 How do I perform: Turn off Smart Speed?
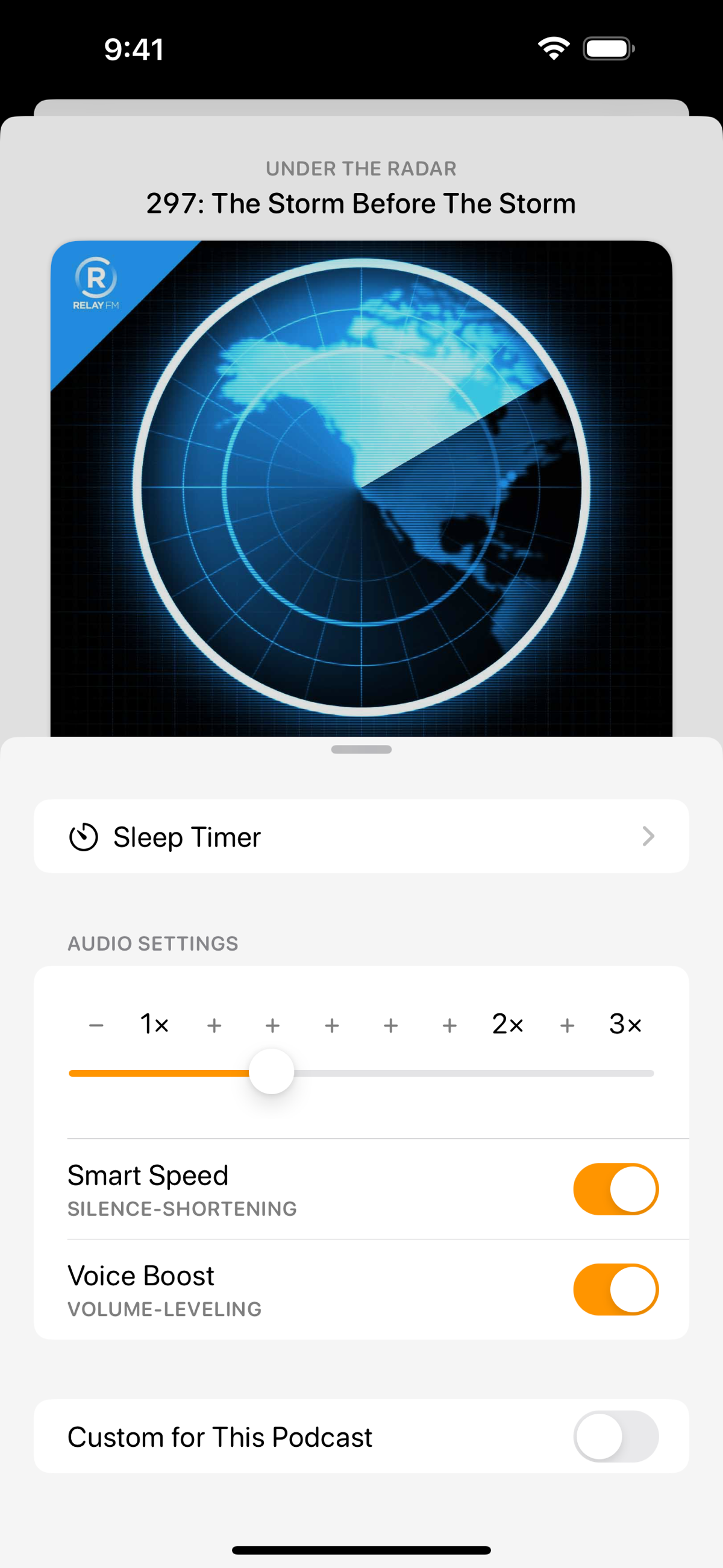point(615,1189)
